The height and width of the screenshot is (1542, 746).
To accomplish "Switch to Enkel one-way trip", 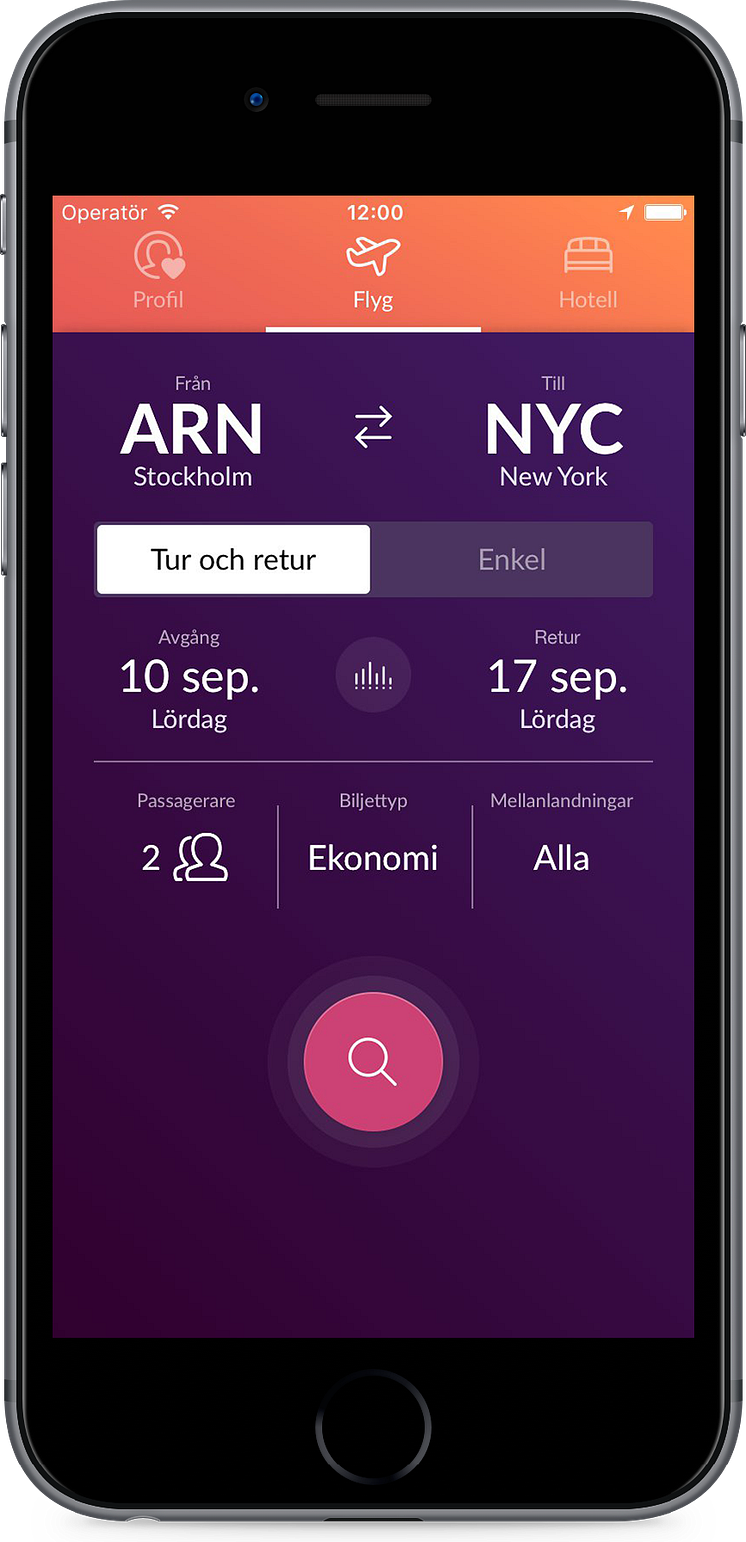I will pyautogui.click(x=512, y=560).
